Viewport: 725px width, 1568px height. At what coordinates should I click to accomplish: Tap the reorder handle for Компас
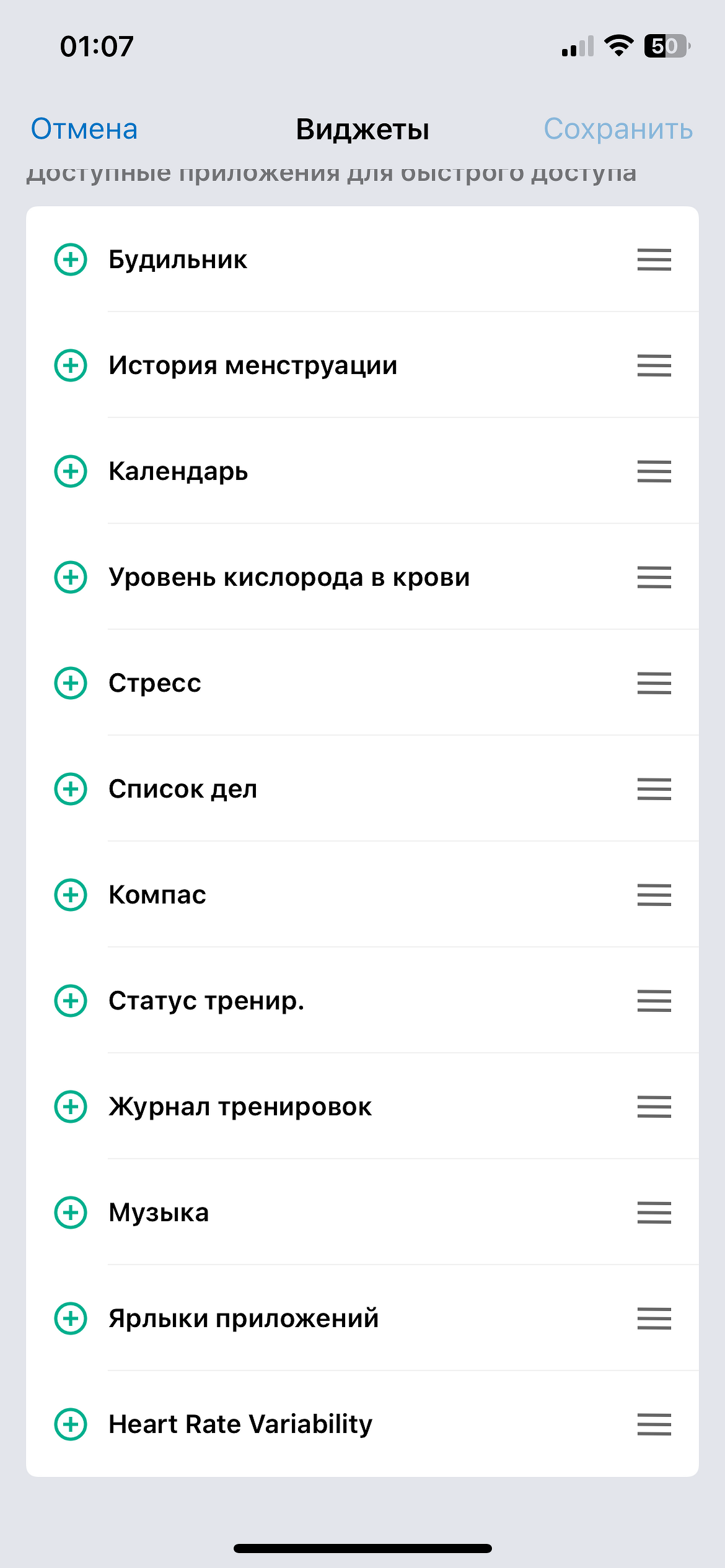point(654,895)
